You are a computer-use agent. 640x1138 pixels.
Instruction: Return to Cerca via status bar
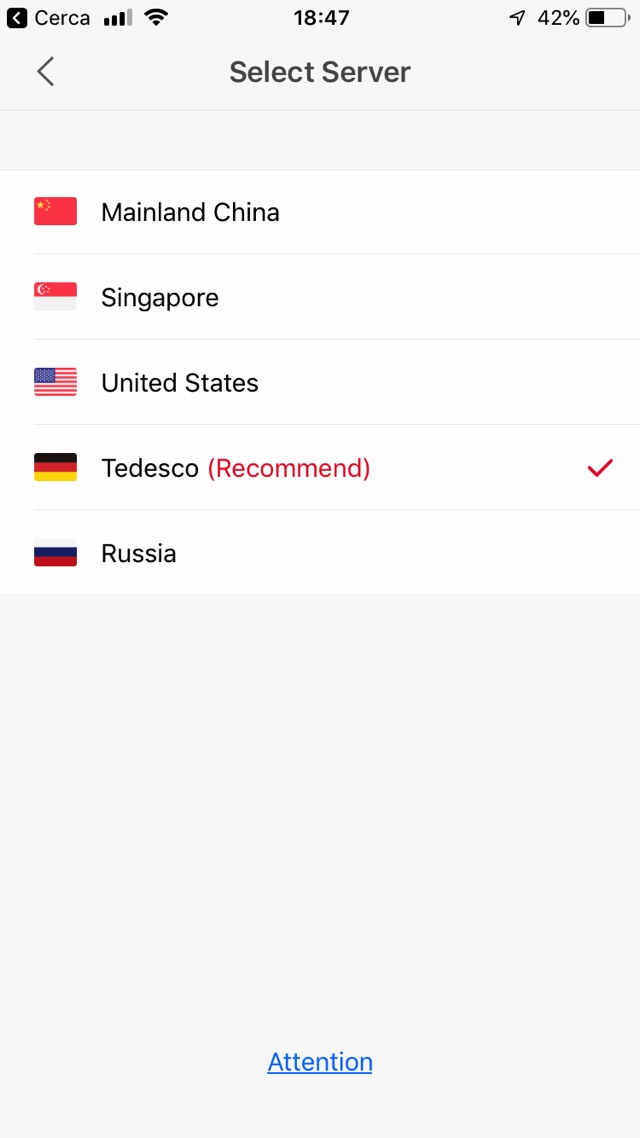(x=48, y=18)
